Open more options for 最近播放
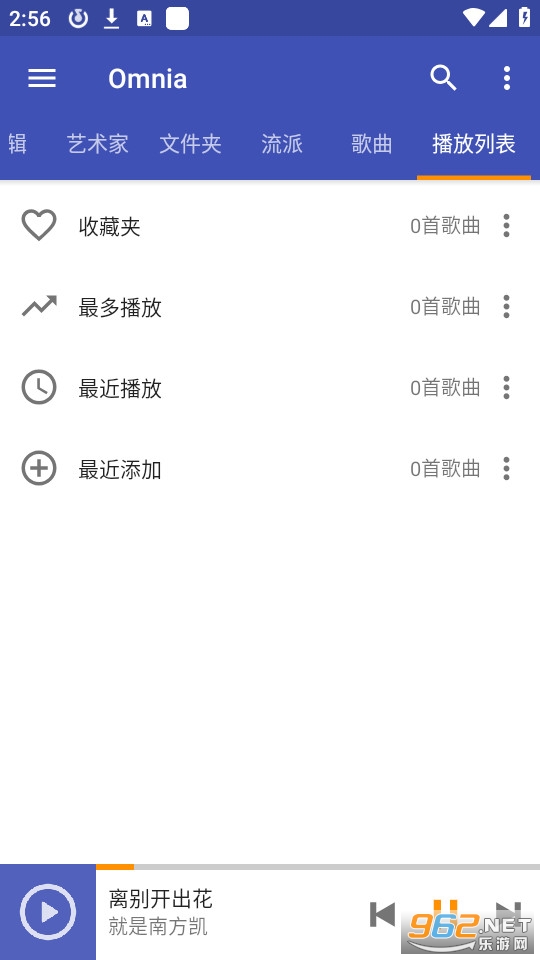Image resolution: width=540 pixels, height=960 pixels. (506, 388)
